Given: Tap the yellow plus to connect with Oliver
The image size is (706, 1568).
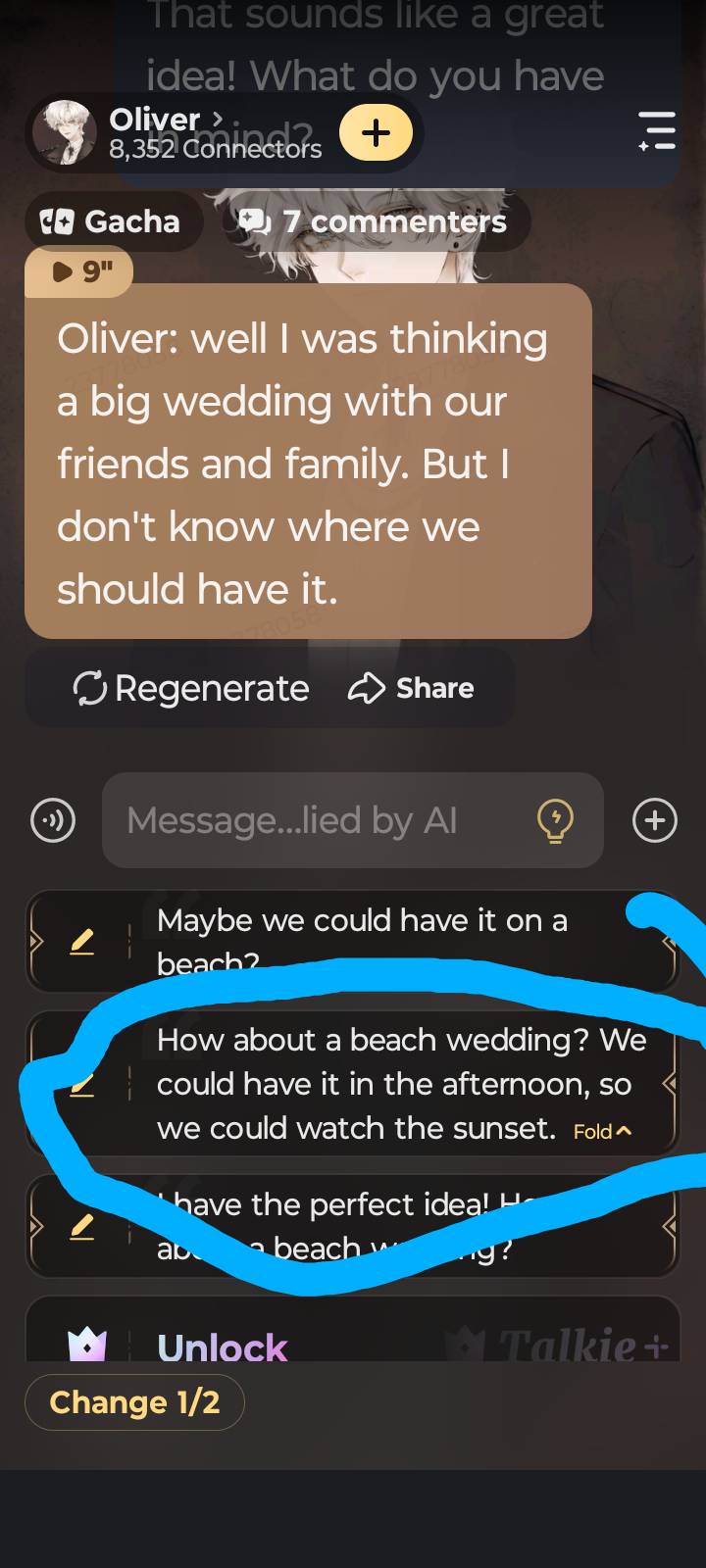Looking at the screenshot, I should click(x=376, y=133).
